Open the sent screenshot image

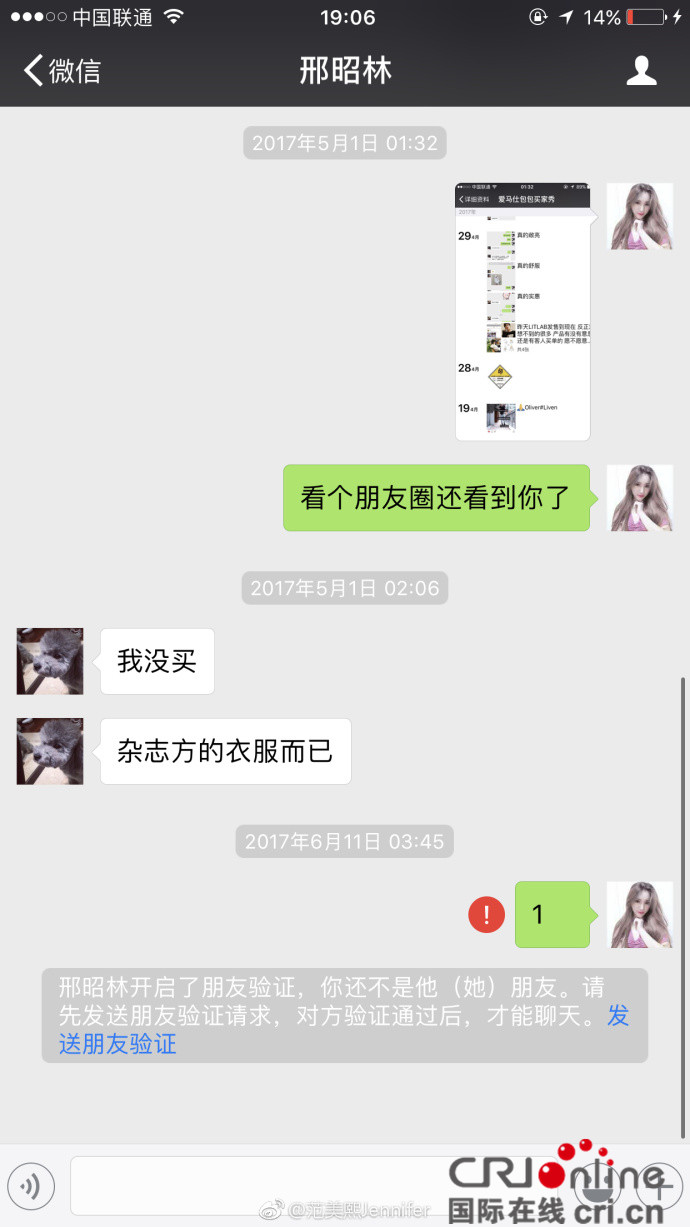click(x=522, y=311)
